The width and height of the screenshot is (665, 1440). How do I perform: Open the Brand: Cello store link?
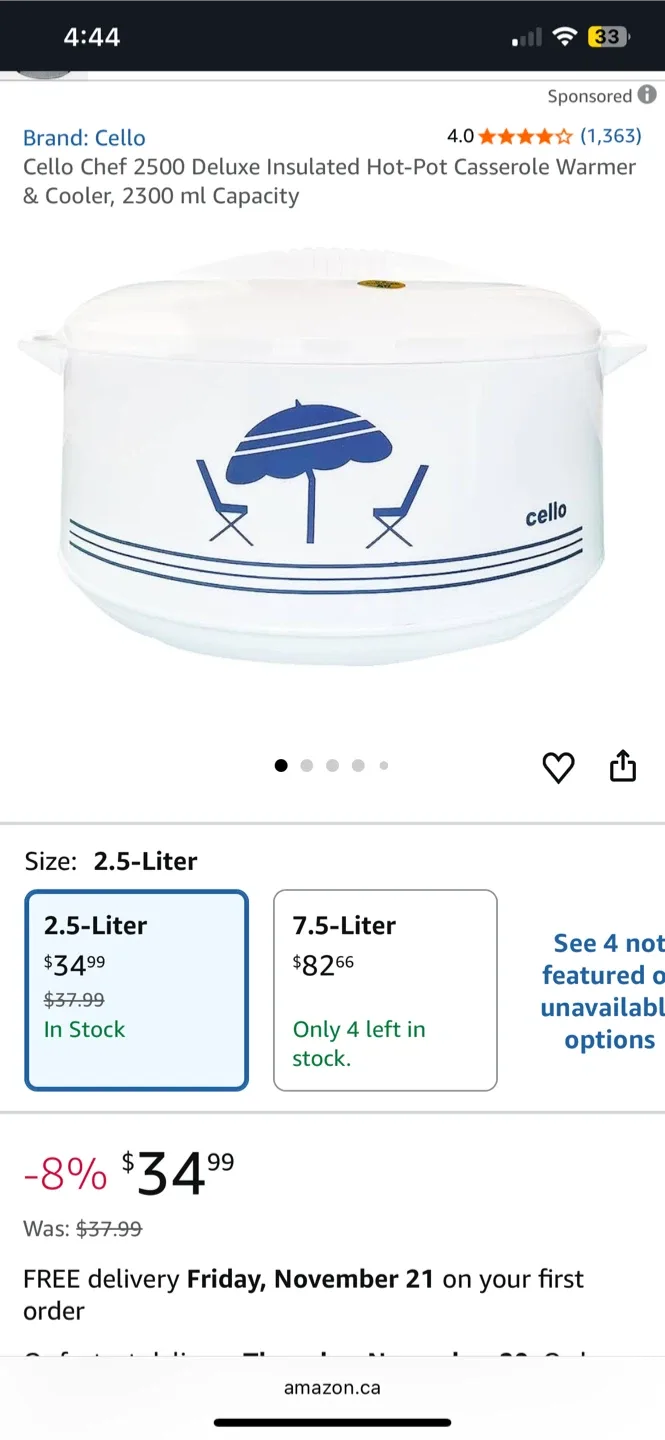tap(84, 138)
